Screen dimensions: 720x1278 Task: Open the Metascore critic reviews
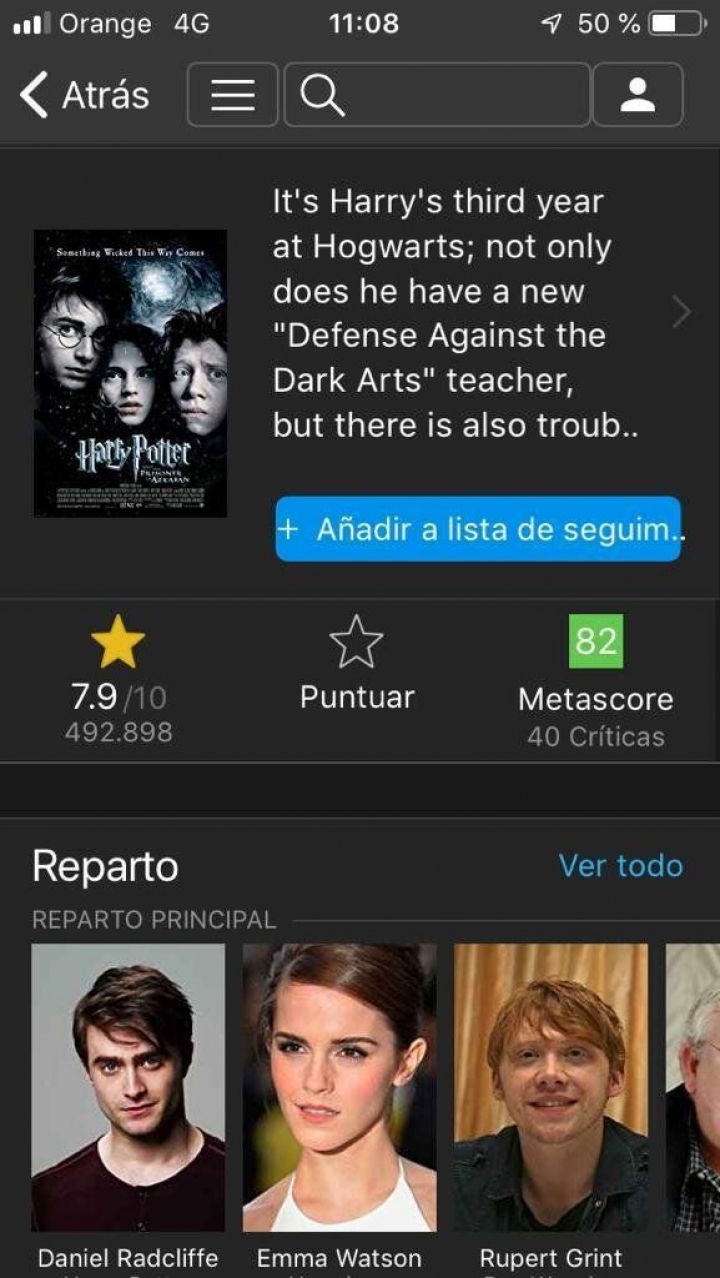click(x=595, y=682)
